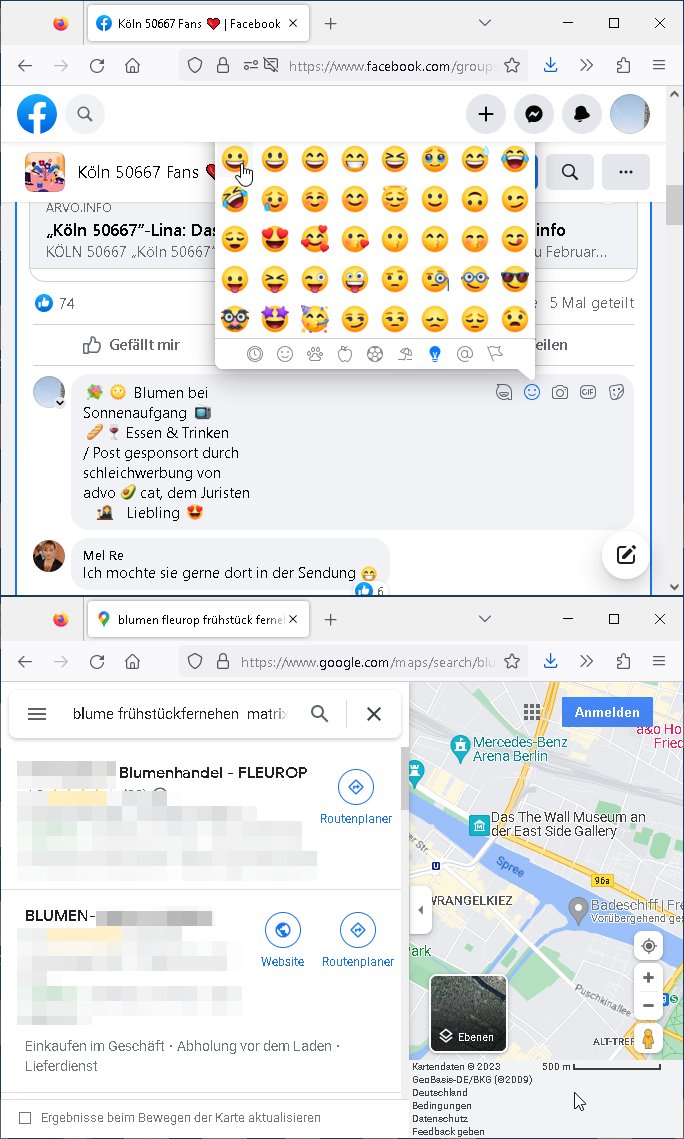Open the Facebook notifications bell
The width and height of the screenshot is (684, 1139).
click(582, 114)
